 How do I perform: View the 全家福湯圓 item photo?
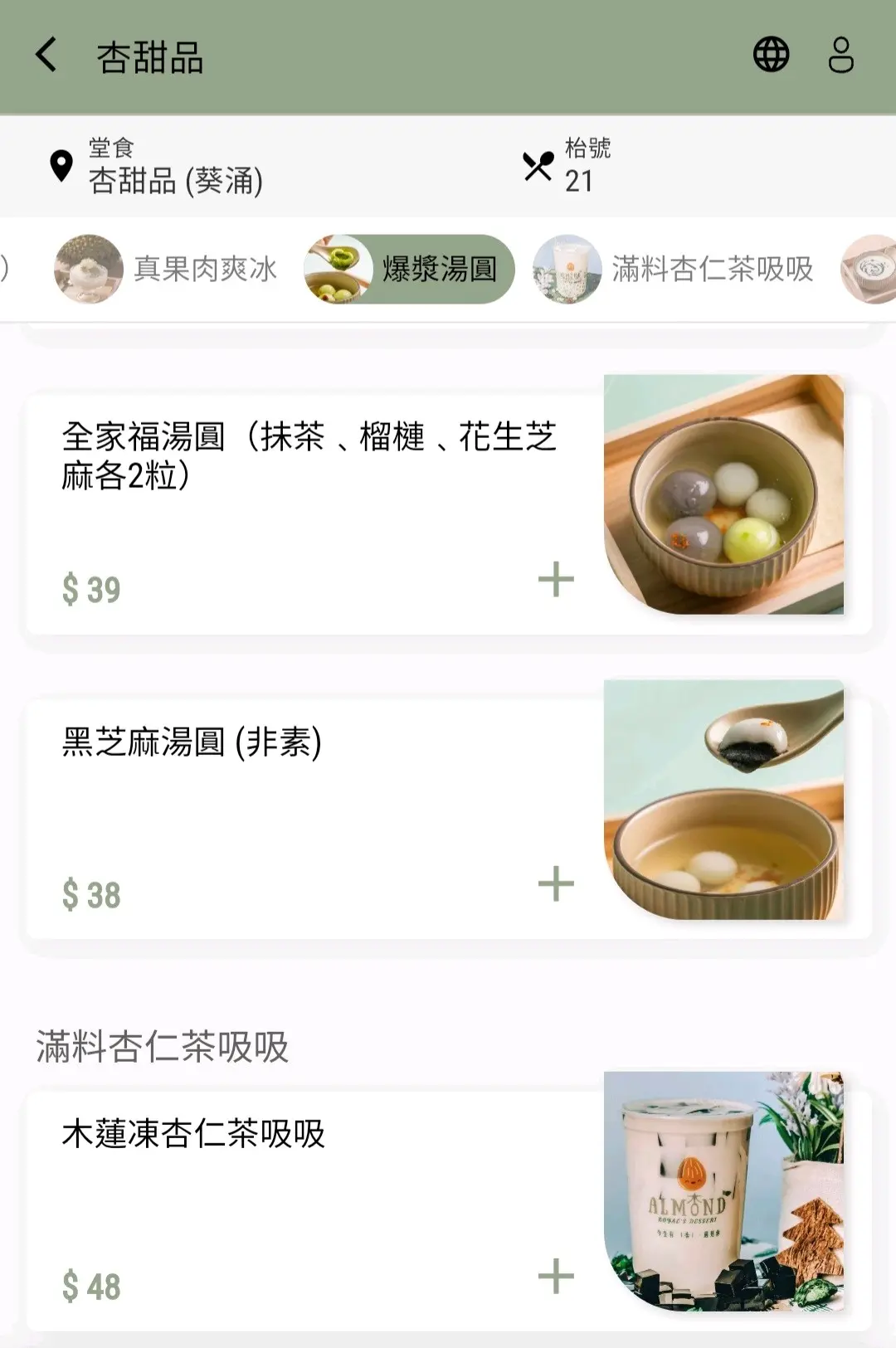tap(723, 494)
